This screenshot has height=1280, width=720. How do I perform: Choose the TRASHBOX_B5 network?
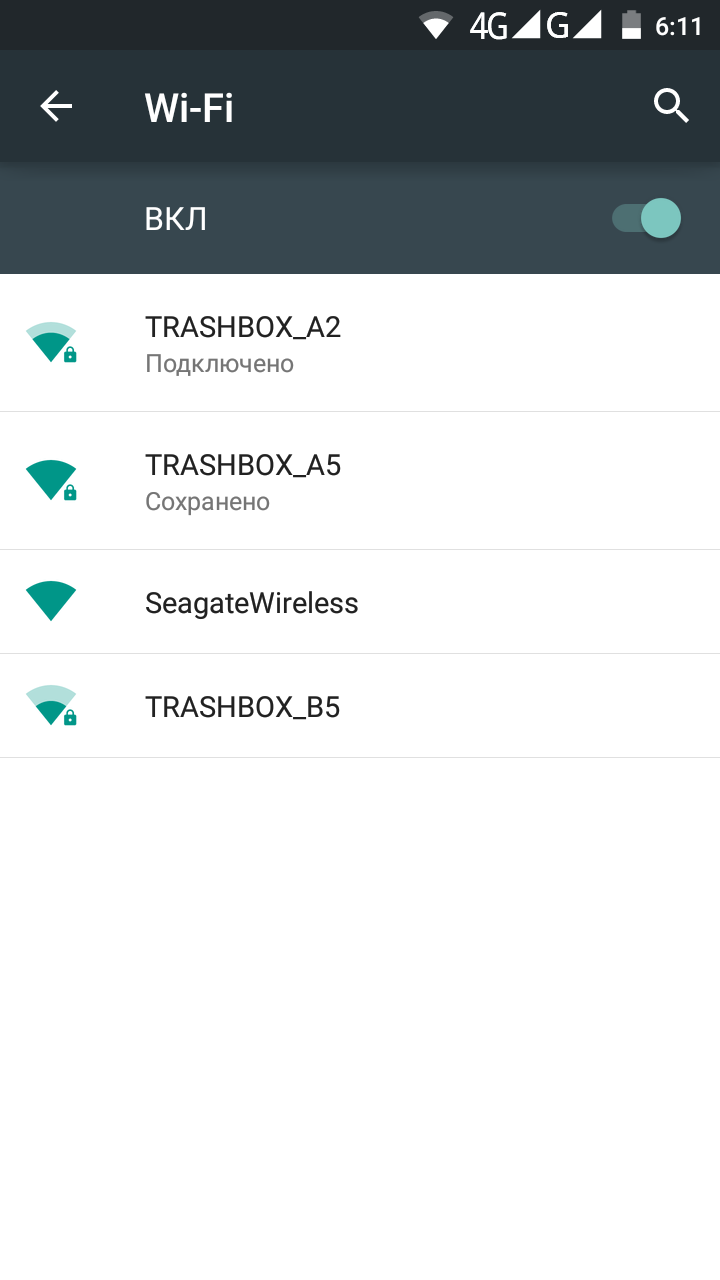click(360, 706)
